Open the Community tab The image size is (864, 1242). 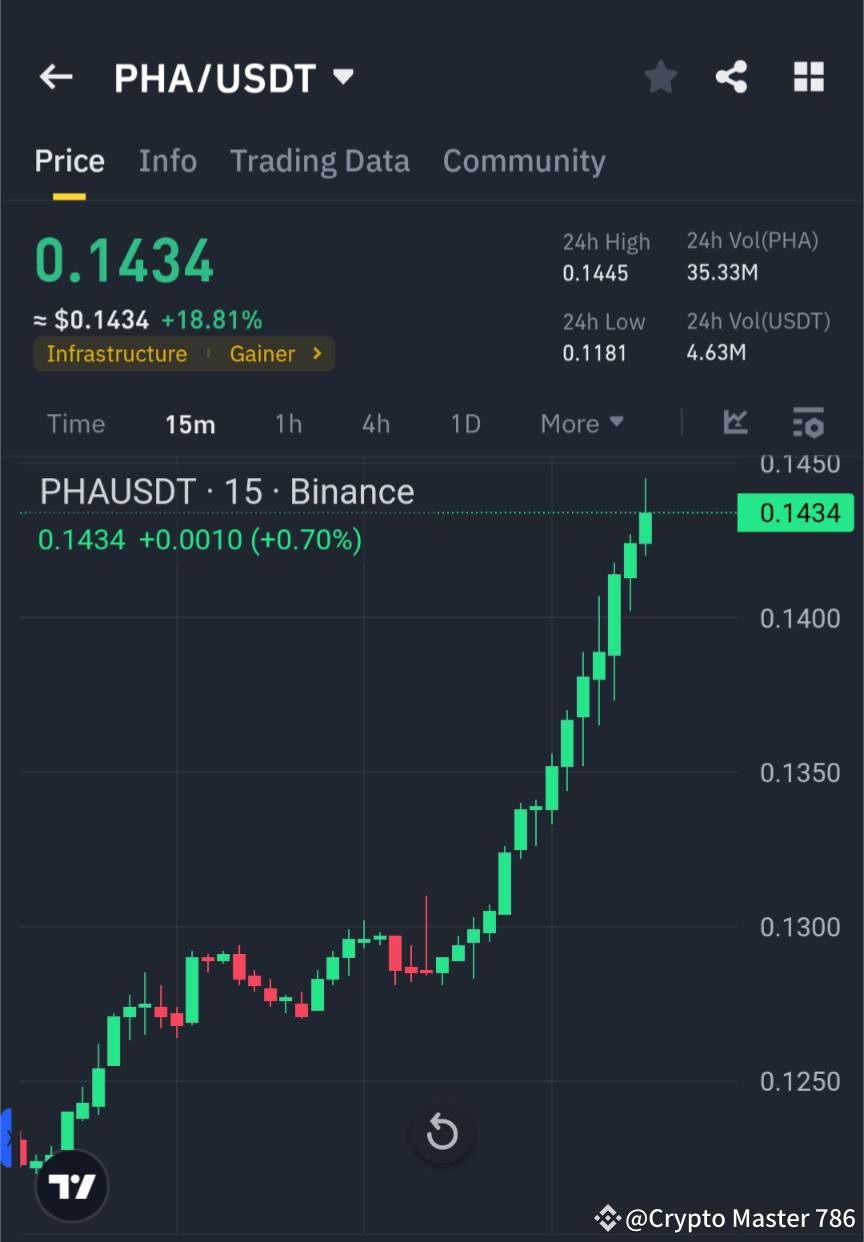coord(524,160)
